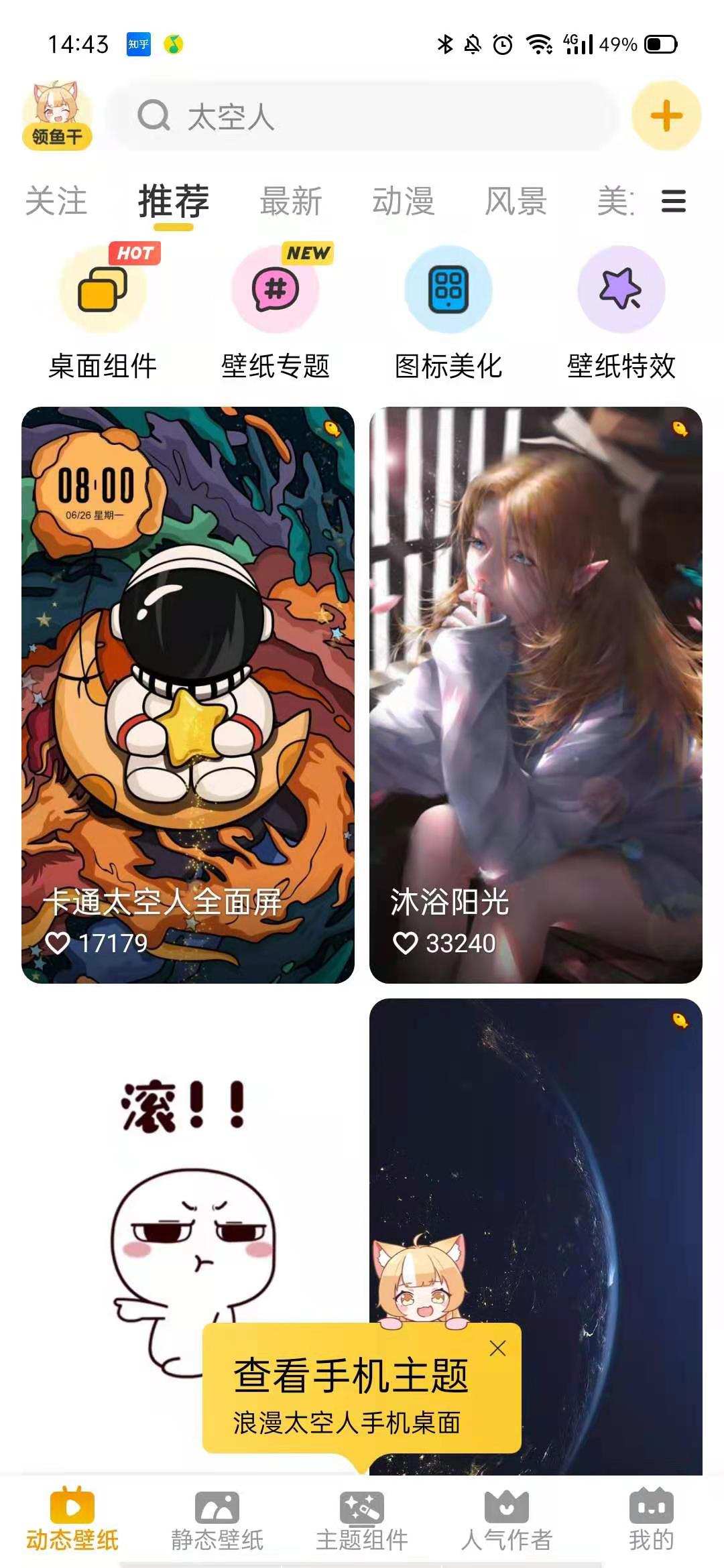Switch to the 最新 tab
Screen dimensions: 724x1568
point(291,201)
